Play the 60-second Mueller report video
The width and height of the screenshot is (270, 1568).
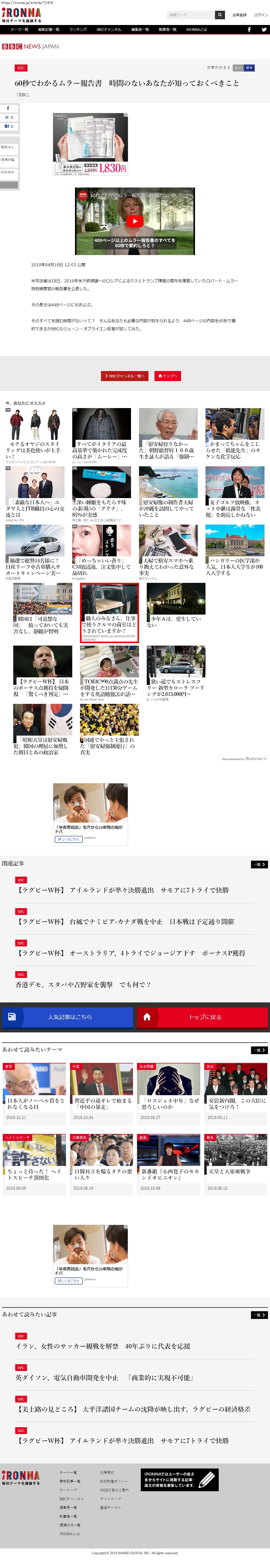134,221
